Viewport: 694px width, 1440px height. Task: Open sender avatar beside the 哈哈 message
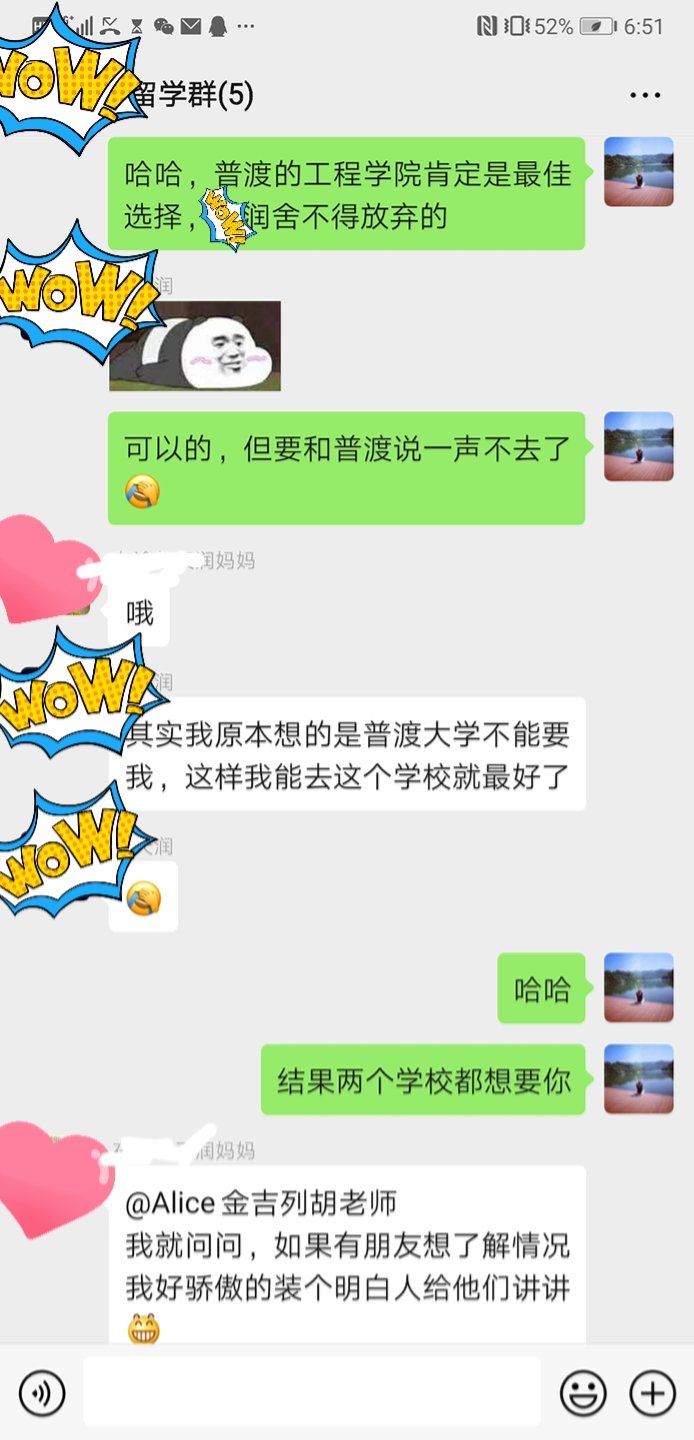coord(638,988)
